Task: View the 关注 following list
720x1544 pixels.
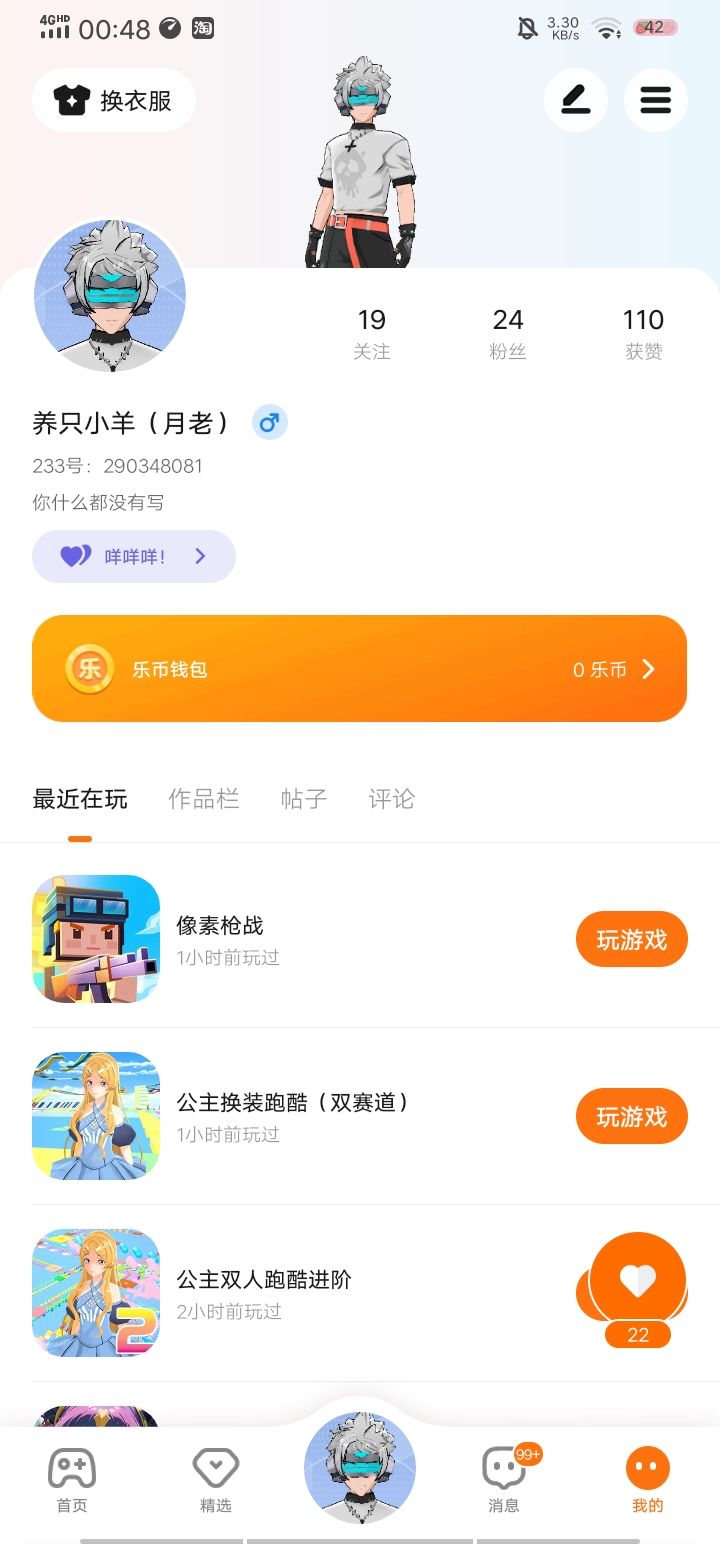Action: point(371,333)
